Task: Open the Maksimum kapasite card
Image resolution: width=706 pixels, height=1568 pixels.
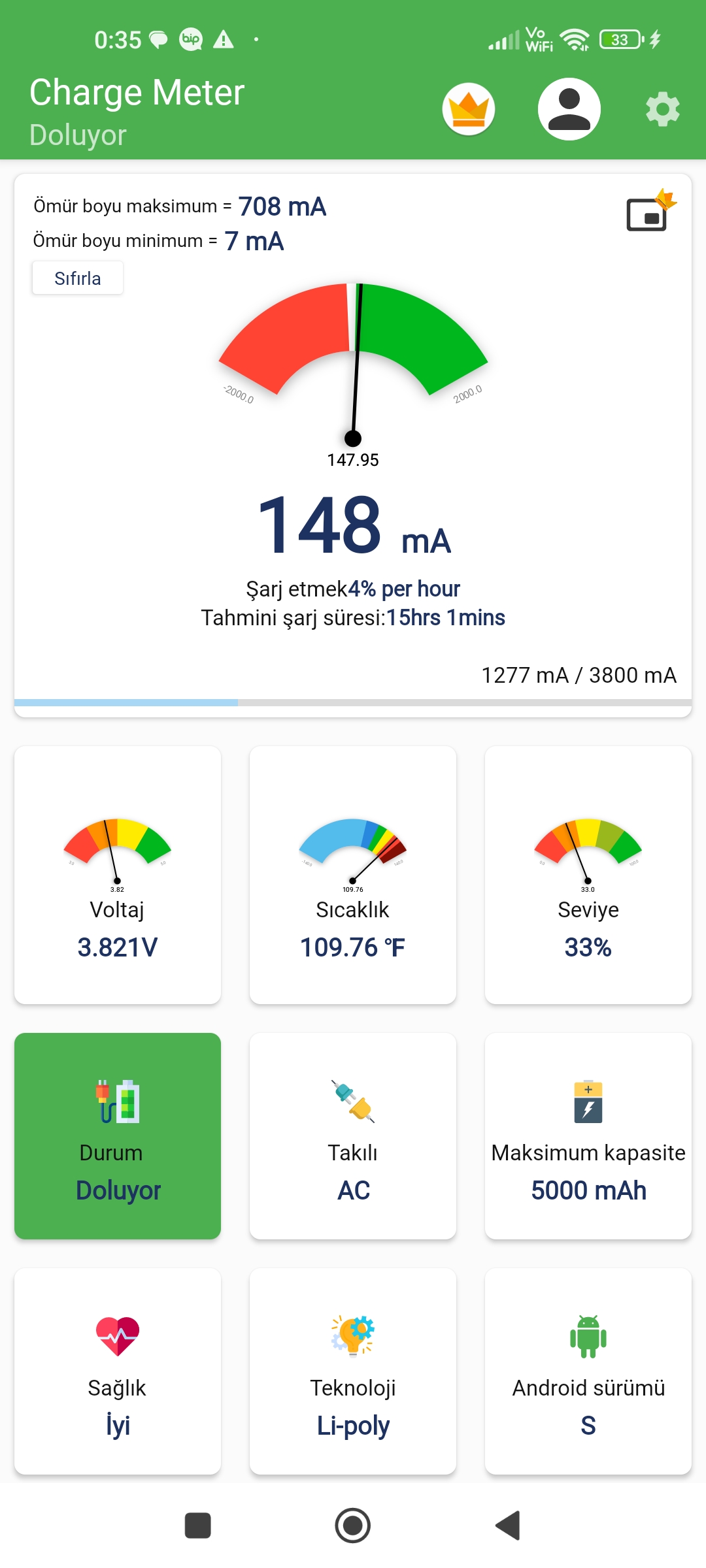Action: point(588,1136)
